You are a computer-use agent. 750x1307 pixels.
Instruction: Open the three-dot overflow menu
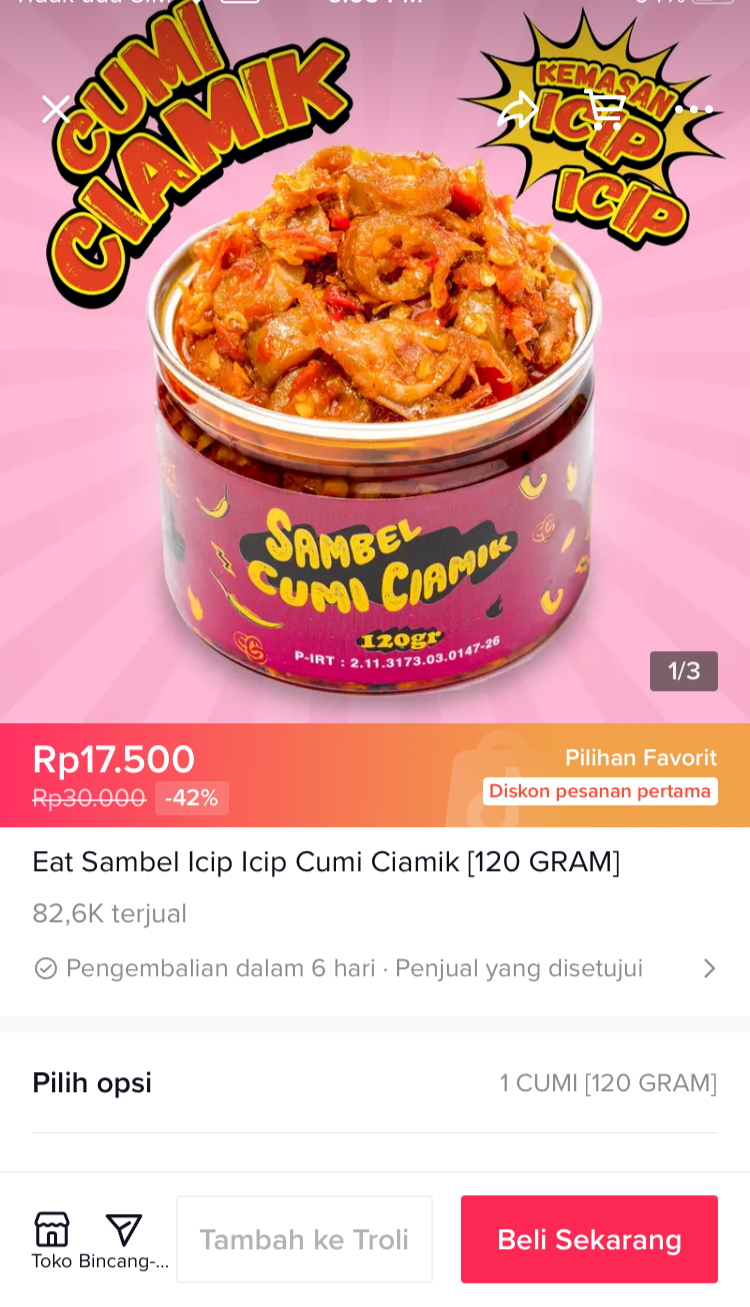(693, 109)
